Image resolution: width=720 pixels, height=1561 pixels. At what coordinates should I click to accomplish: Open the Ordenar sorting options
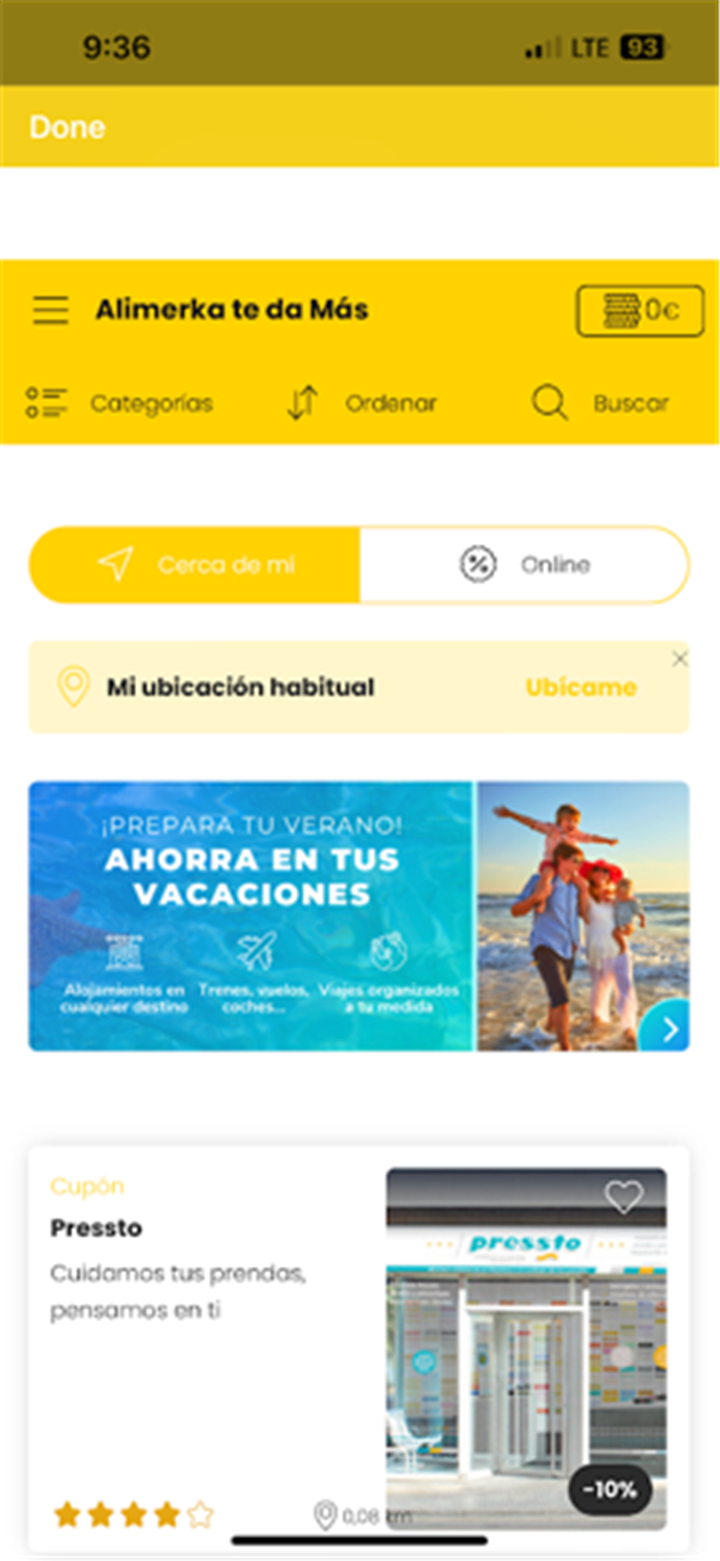[x=362, y=404]
